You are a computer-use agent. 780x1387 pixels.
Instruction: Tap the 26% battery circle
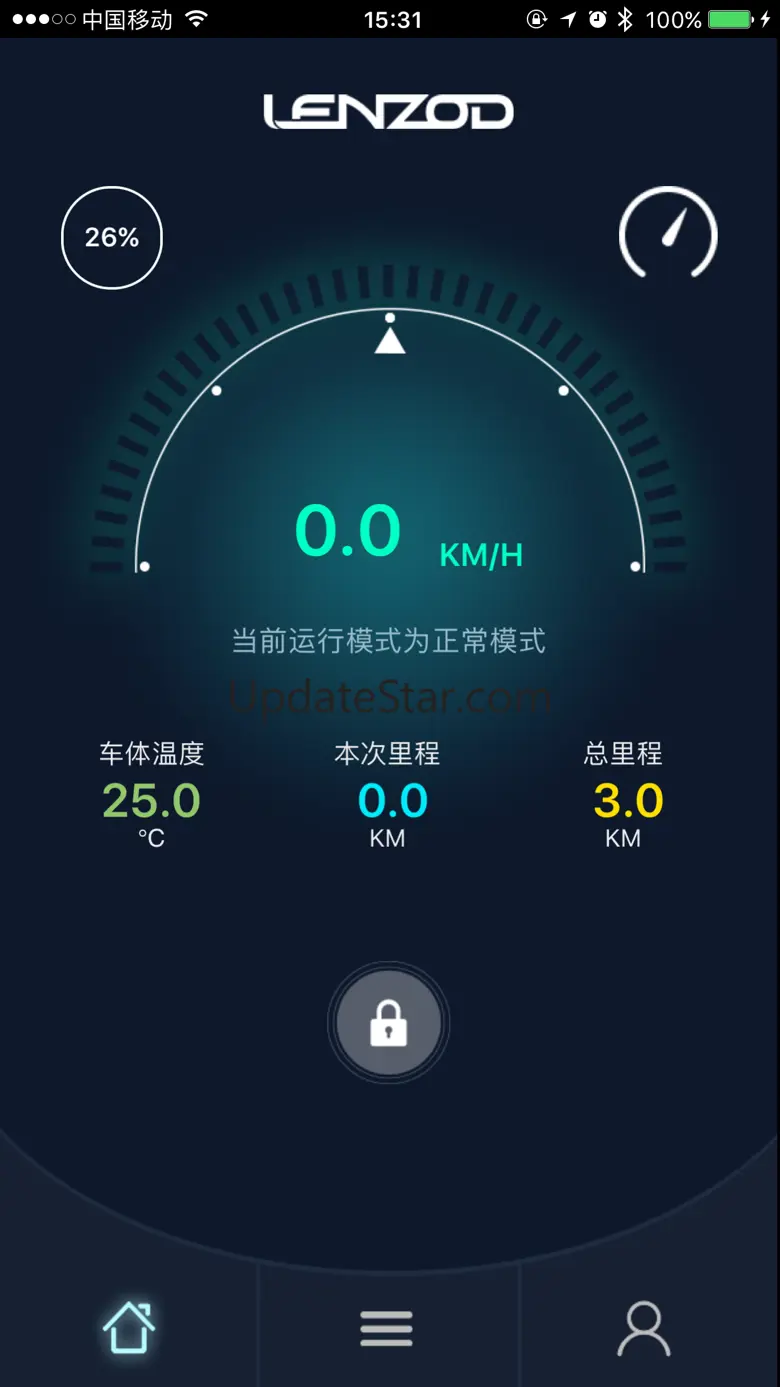(x=112, y=238)
